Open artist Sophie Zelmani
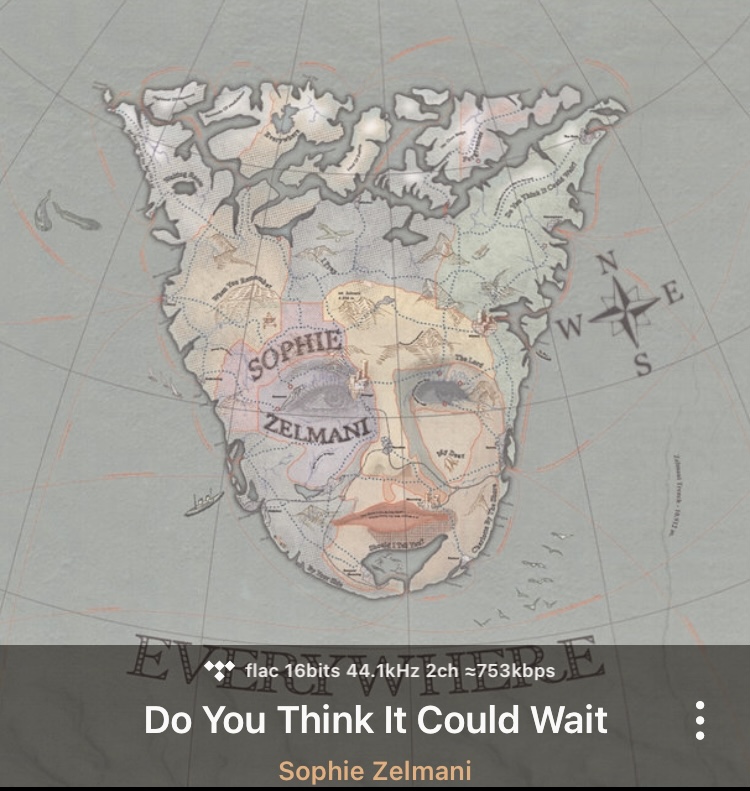This screenshot has height=791, width=750. (374, 771)
